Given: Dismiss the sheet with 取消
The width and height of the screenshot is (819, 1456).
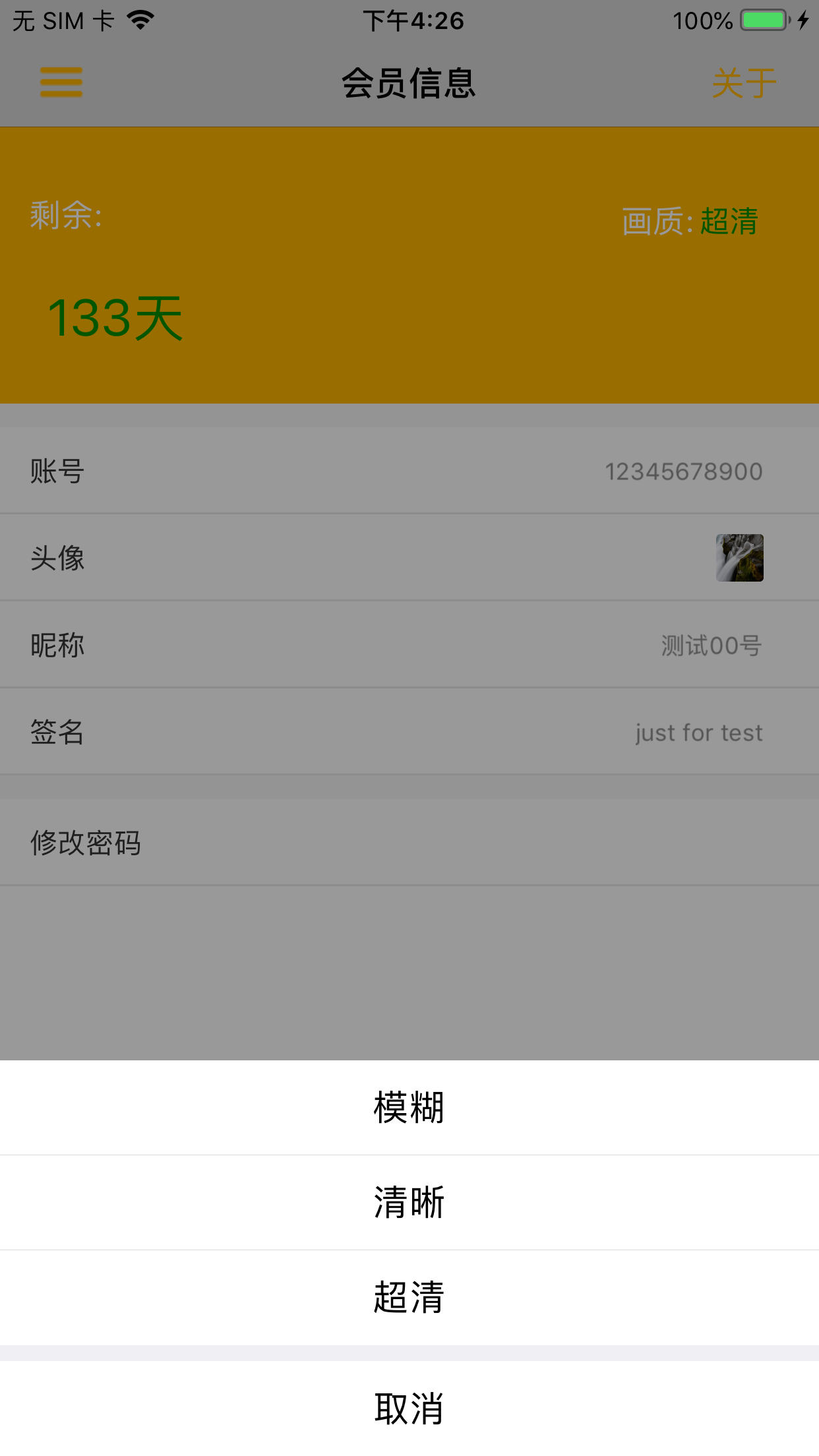Looking at the screenshot, I should tap(409, 1409).
